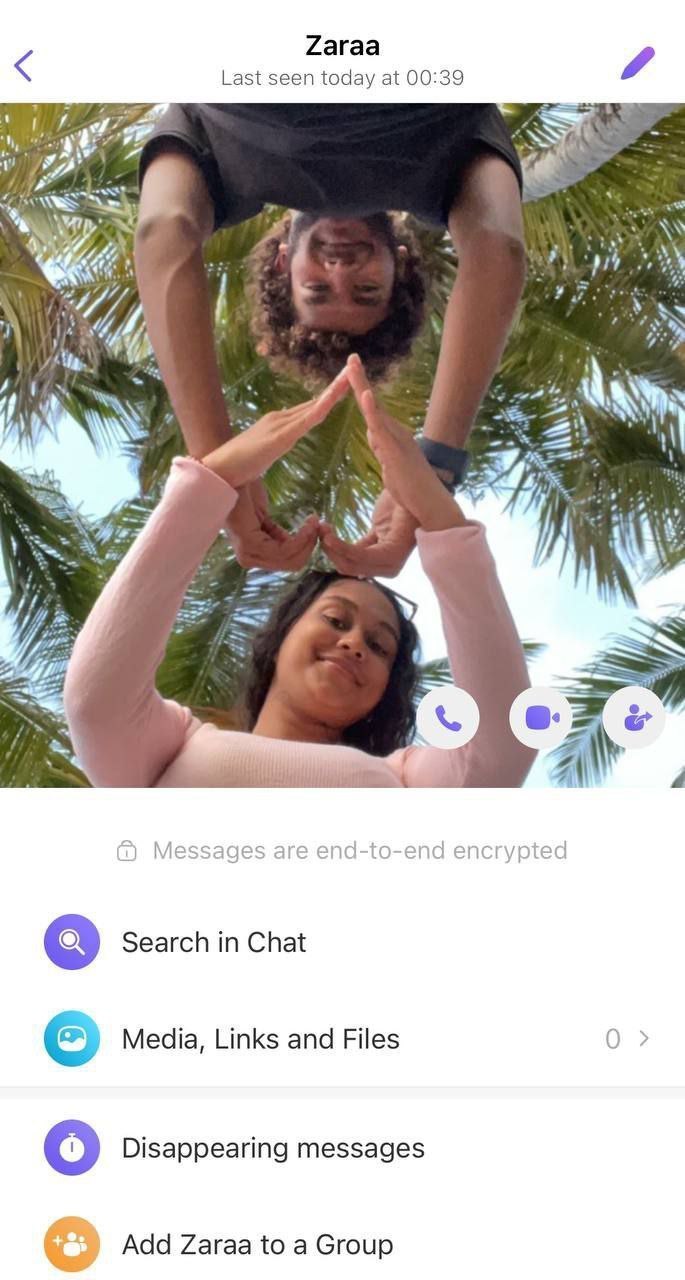Open Media, Links and Files
Screen dimensions: 685x1280
[x=260, y=1039]
